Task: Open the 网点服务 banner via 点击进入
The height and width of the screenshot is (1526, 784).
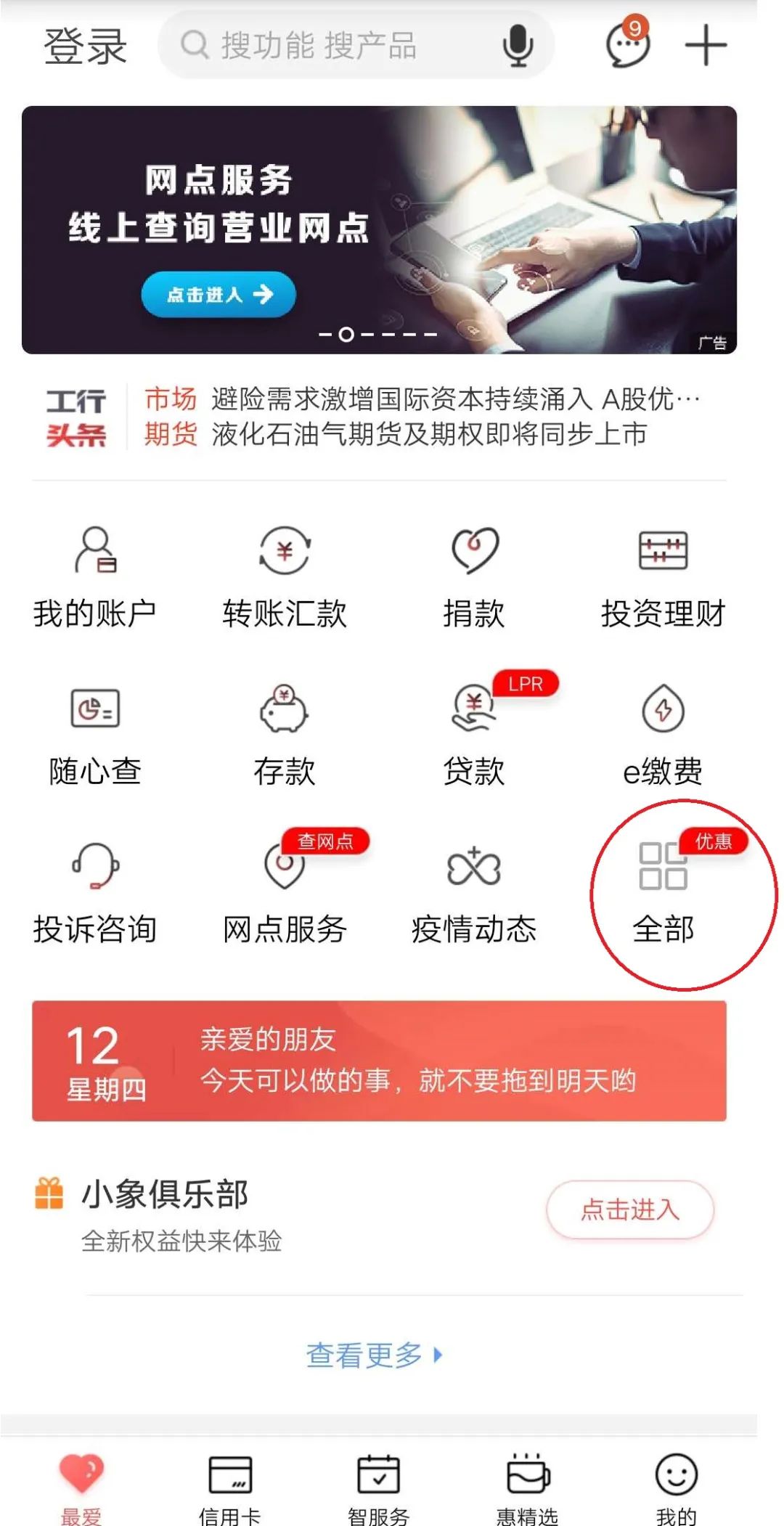Action: coord(219,295)
